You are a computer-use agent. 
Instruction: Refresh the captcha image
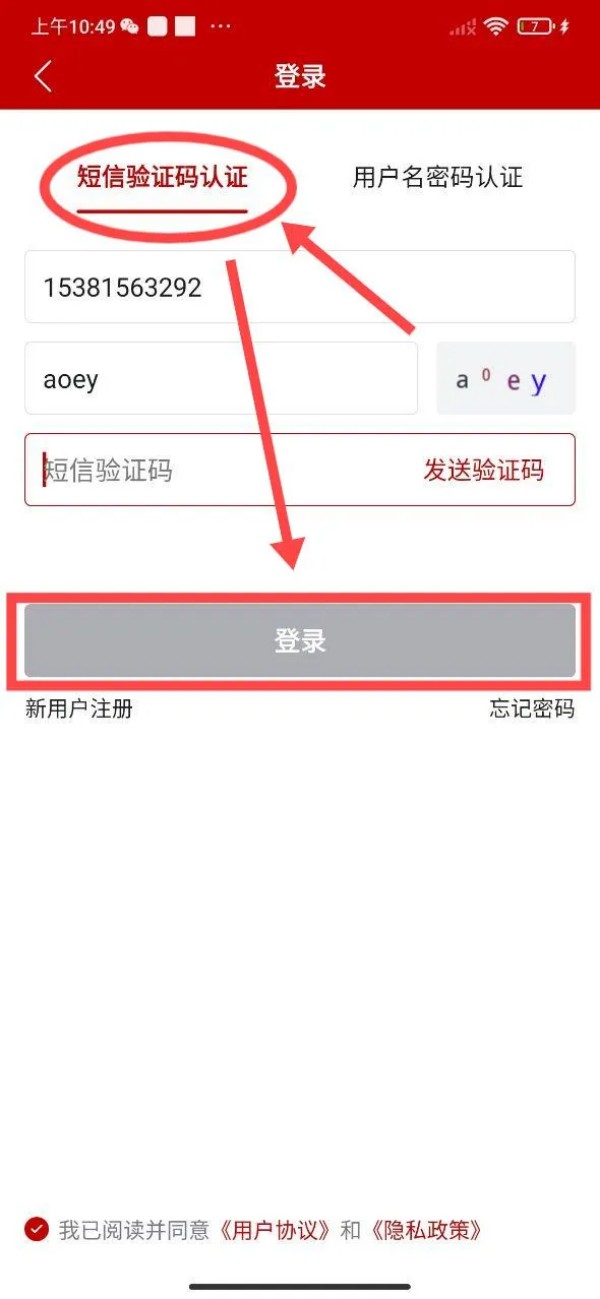pos(505,379)
